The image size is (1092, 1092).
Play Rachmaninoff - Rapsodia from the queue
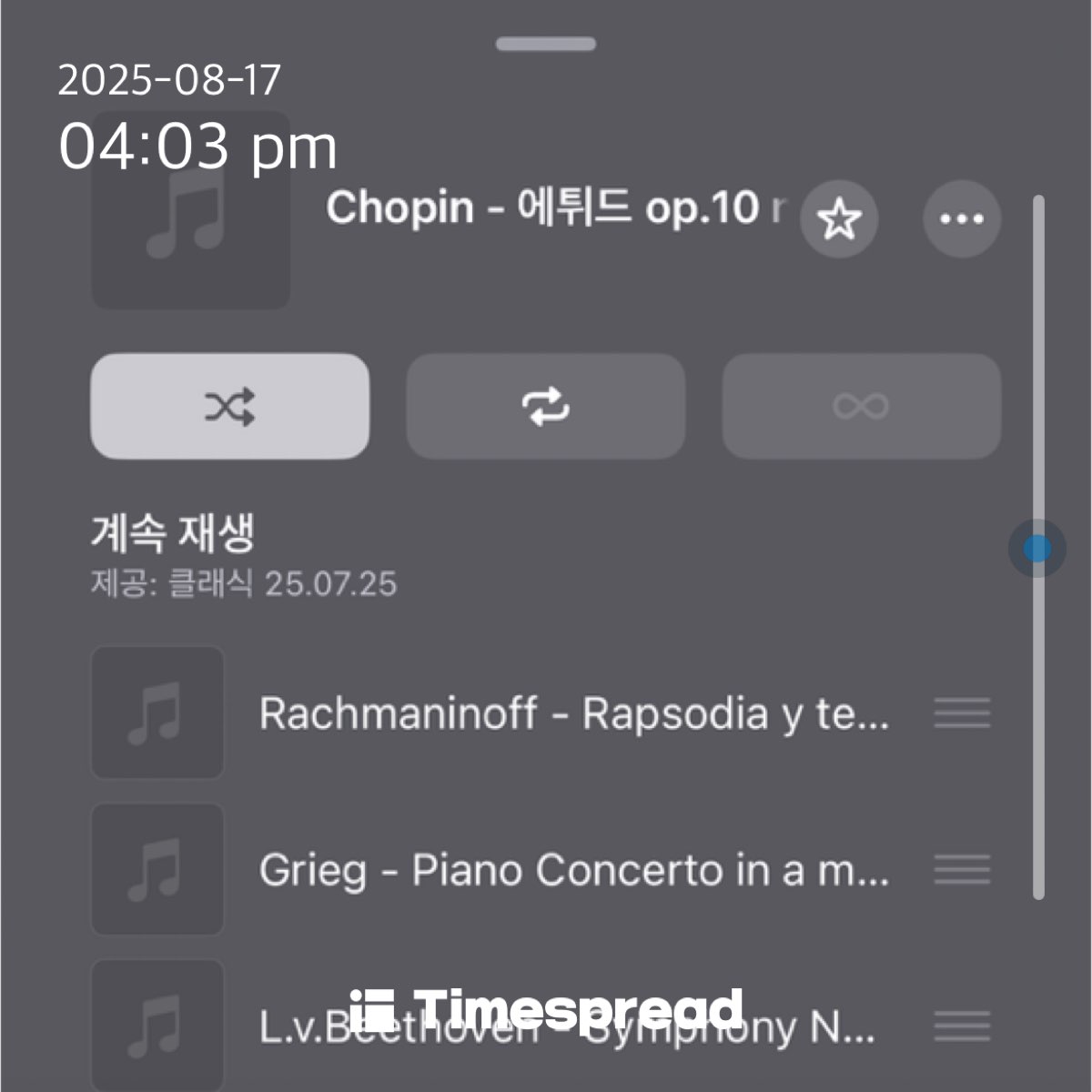coord(573,713)
